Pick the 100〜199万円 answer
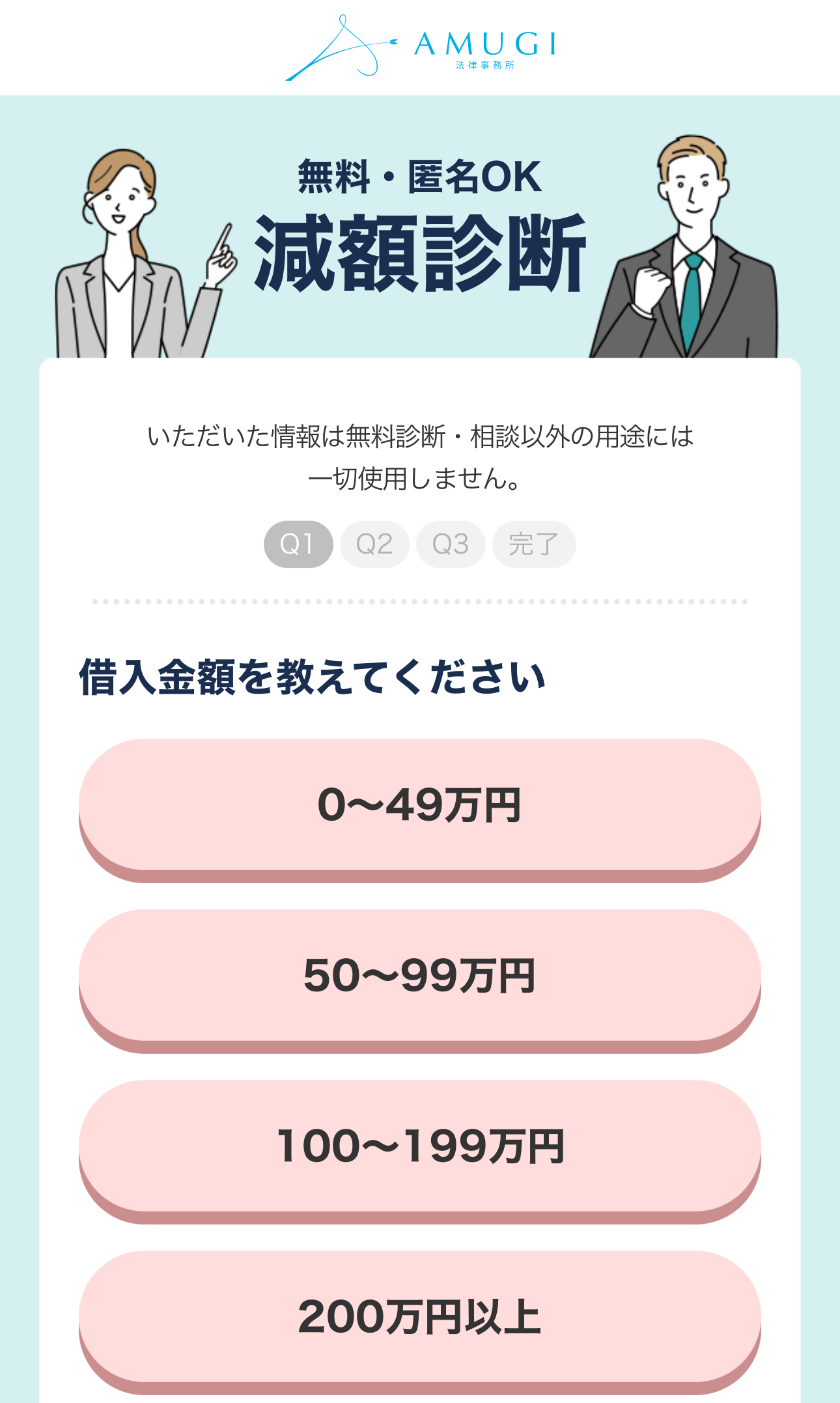840x1403 pixels. coord(419,1146)
